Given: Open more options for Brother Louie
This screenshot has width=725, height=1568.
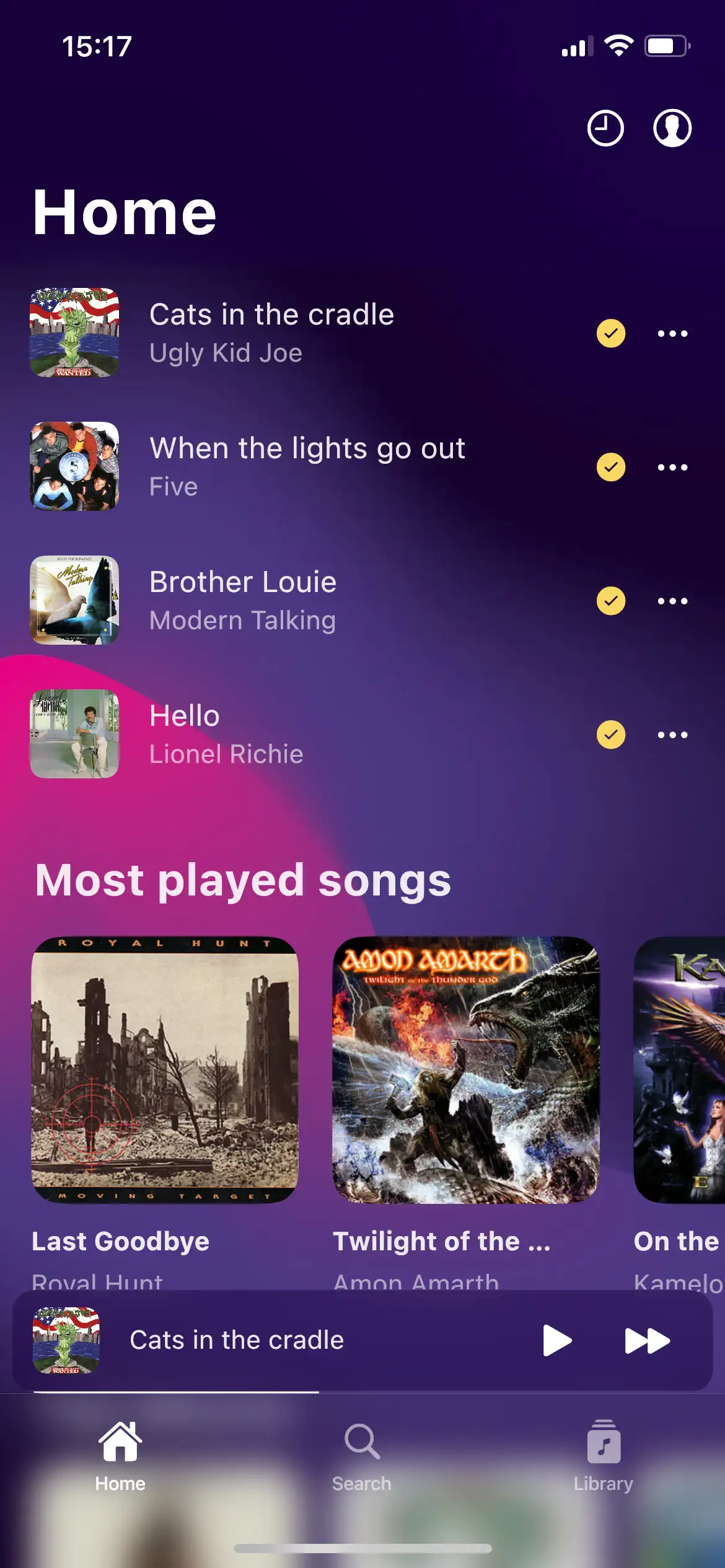Looking at the screenshot, I should click(672, 601).
